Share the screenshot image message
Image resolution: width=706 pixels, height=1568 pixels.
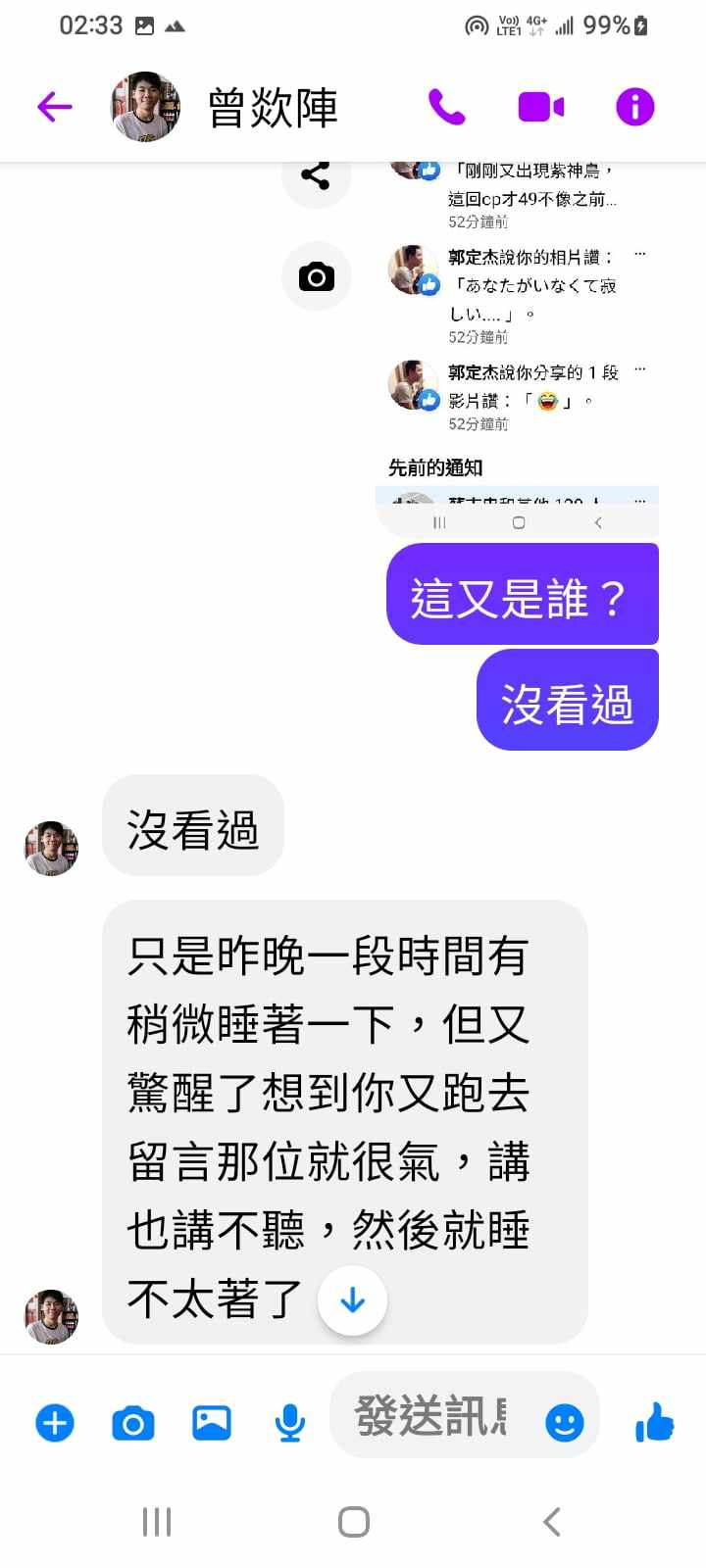[x=316, y=176]
